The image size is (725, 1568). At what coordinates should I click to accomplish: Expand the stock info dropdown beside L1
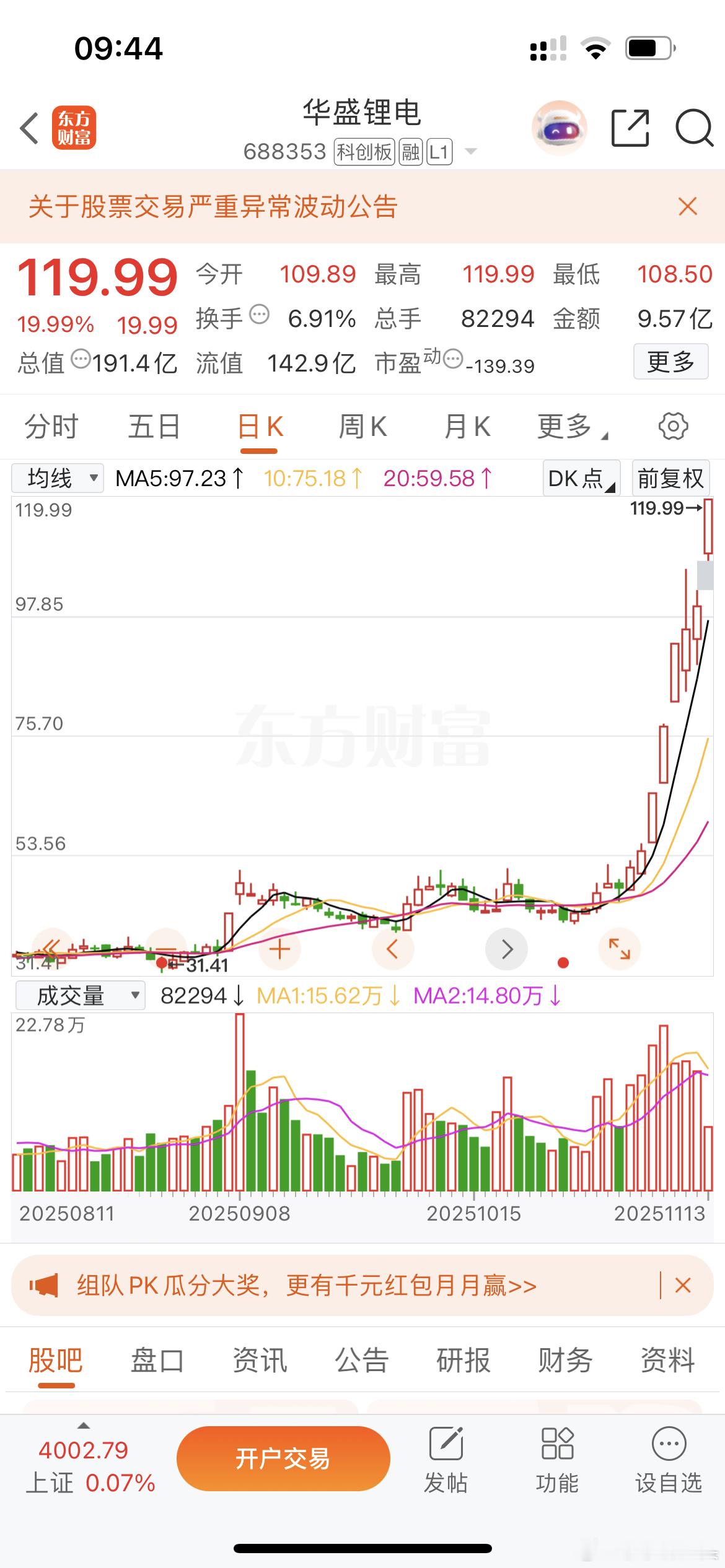click(471, 150)
